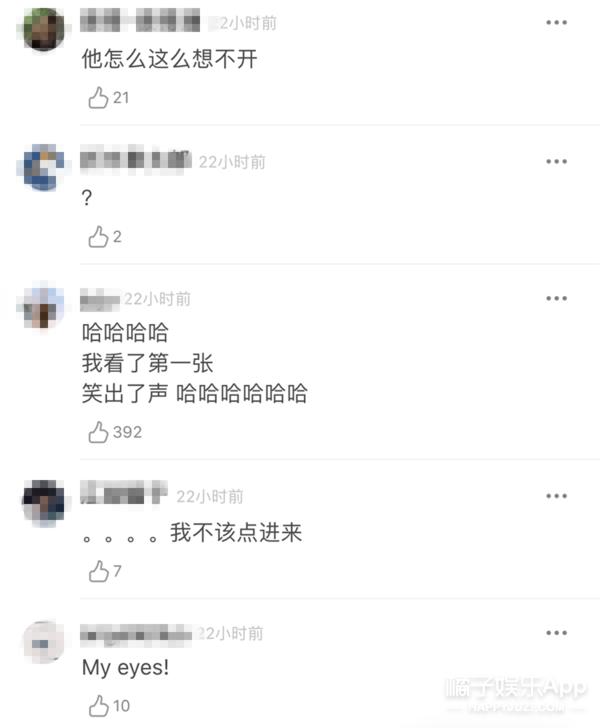Like the "?" comment
Image resolution: width=600 pixels, height=728 pixels.
point(99,237)
